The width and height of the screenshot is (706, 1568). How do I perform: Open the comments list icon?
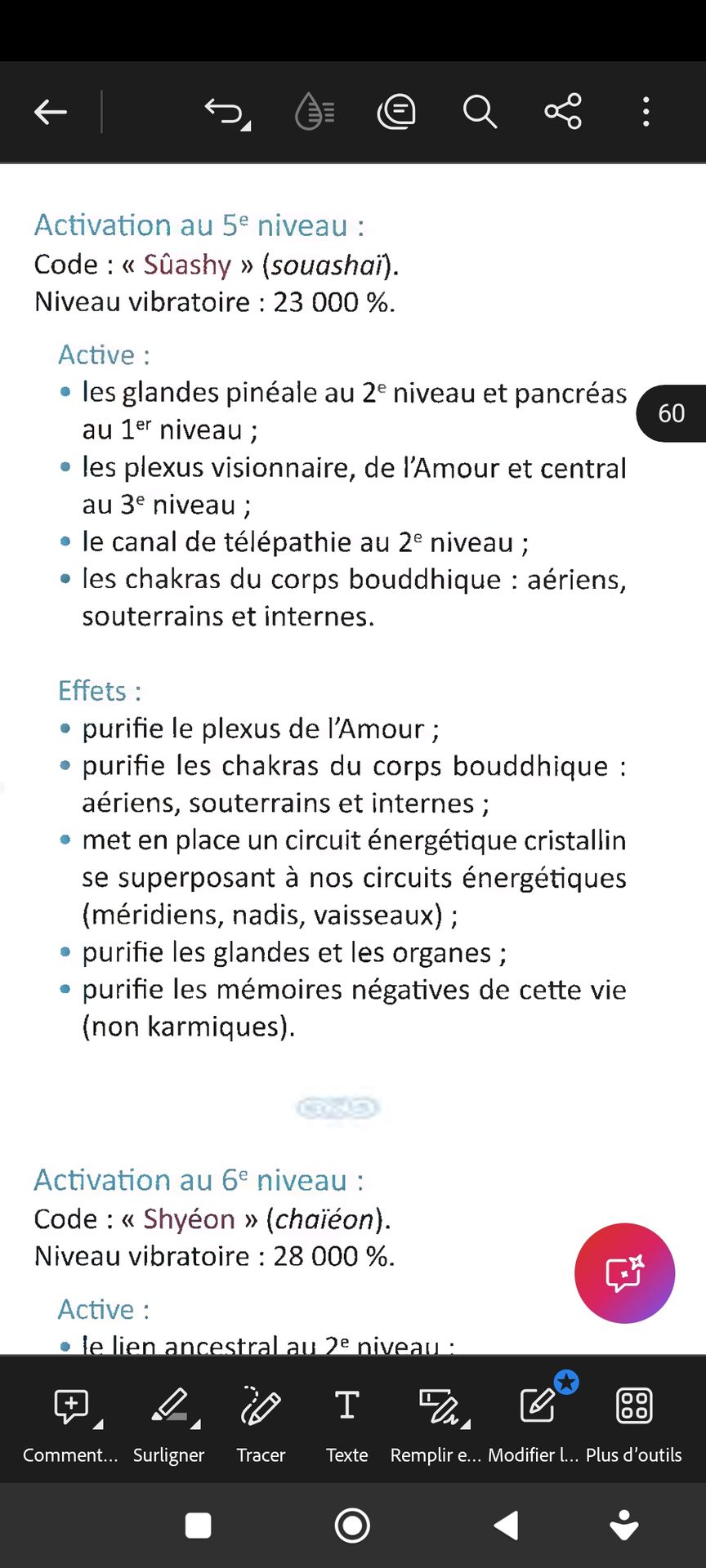pyautogui.click(x=396, y=112)
